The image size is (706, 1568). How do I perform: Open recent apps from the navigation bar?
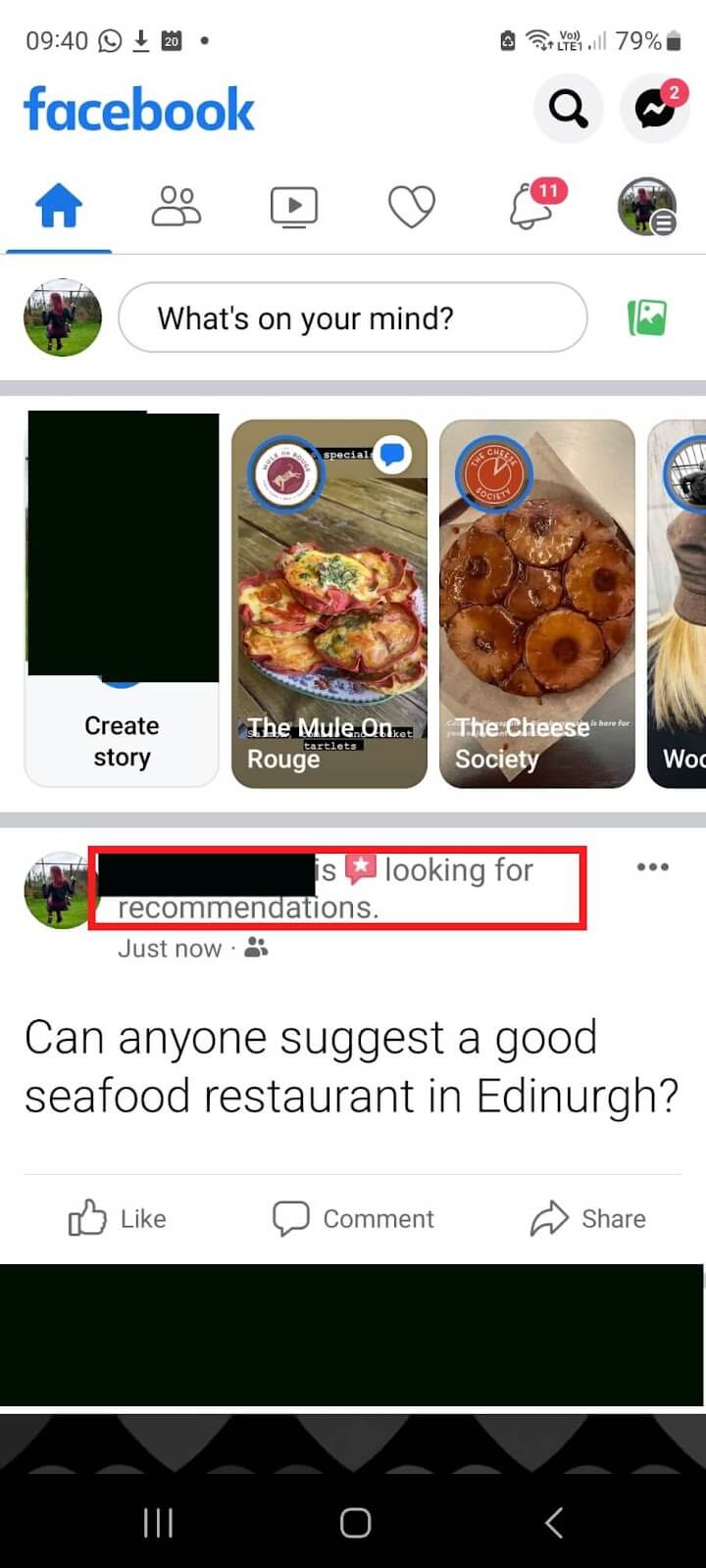click(x=158, y=1523)
